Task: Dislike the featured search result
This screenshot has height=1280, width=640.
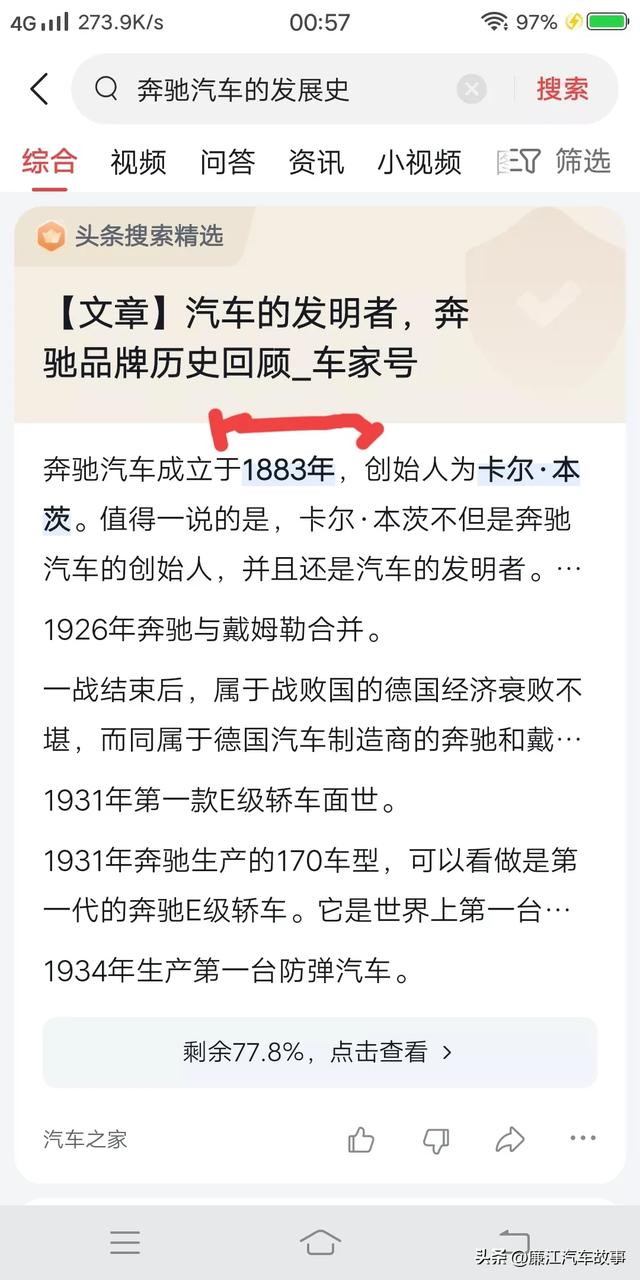Action: (x=436, y=1138)
